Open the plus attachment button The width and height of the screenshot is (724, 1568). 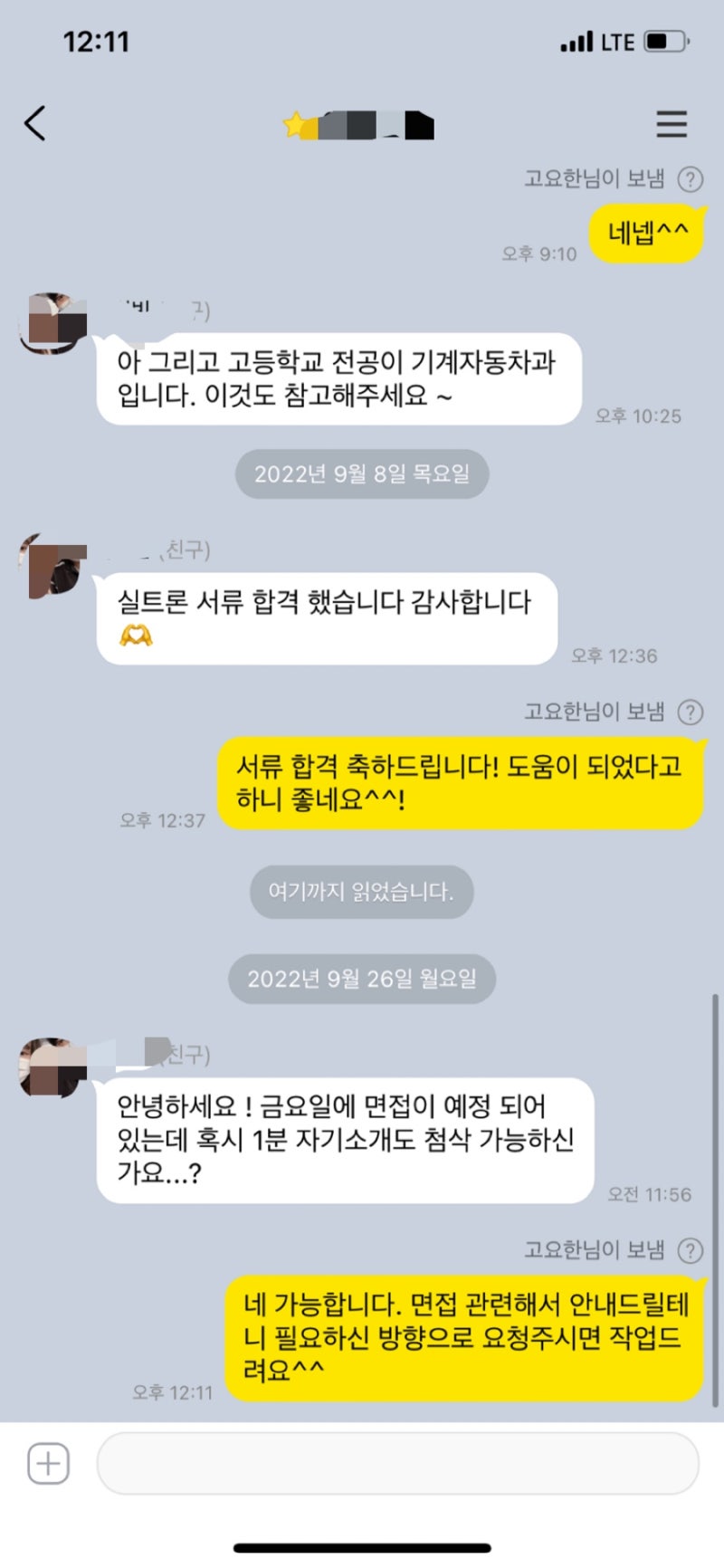click(48, 1463)
